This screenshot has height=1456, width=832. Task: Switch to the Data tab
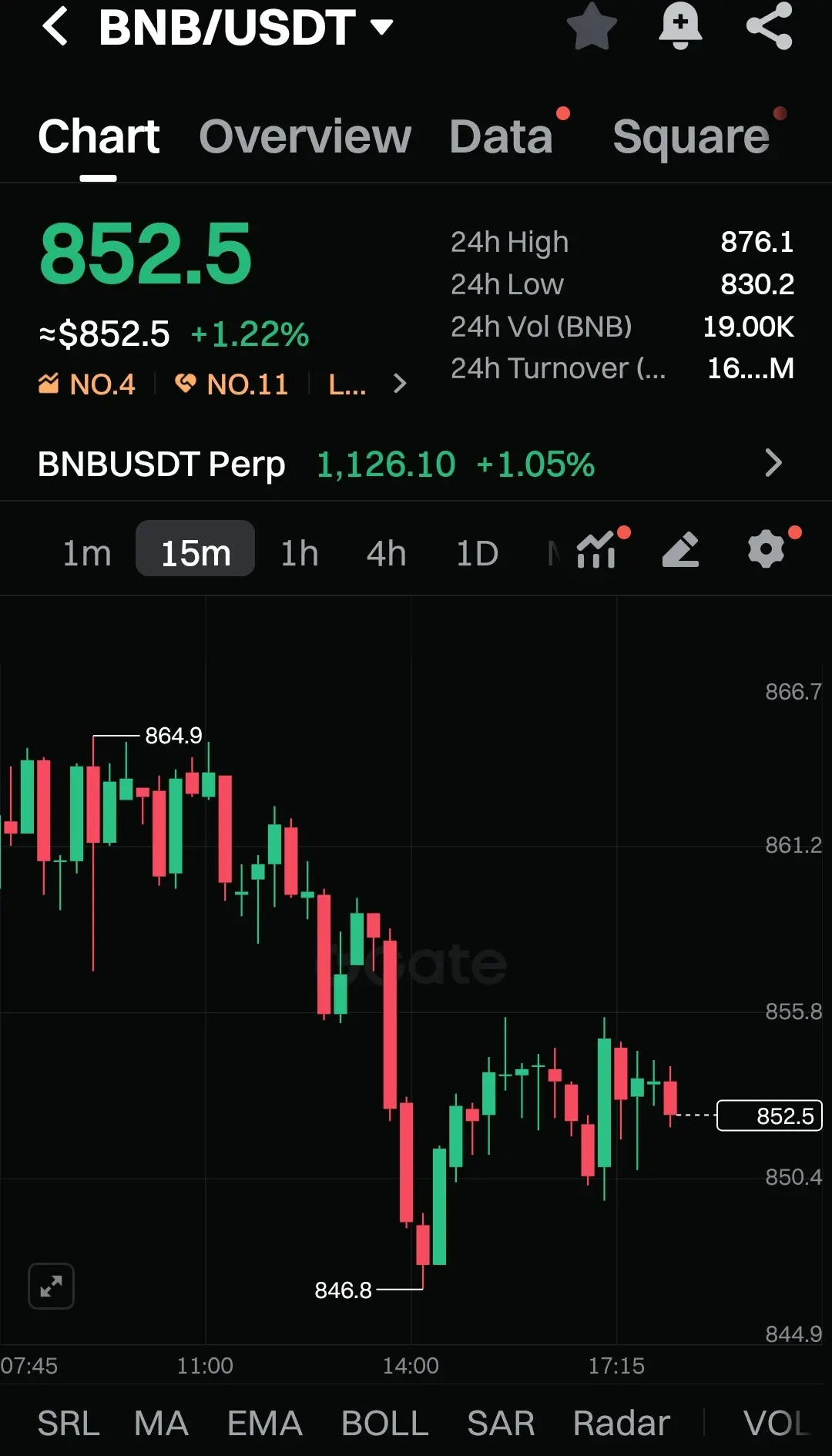click(x=501, y=137)
